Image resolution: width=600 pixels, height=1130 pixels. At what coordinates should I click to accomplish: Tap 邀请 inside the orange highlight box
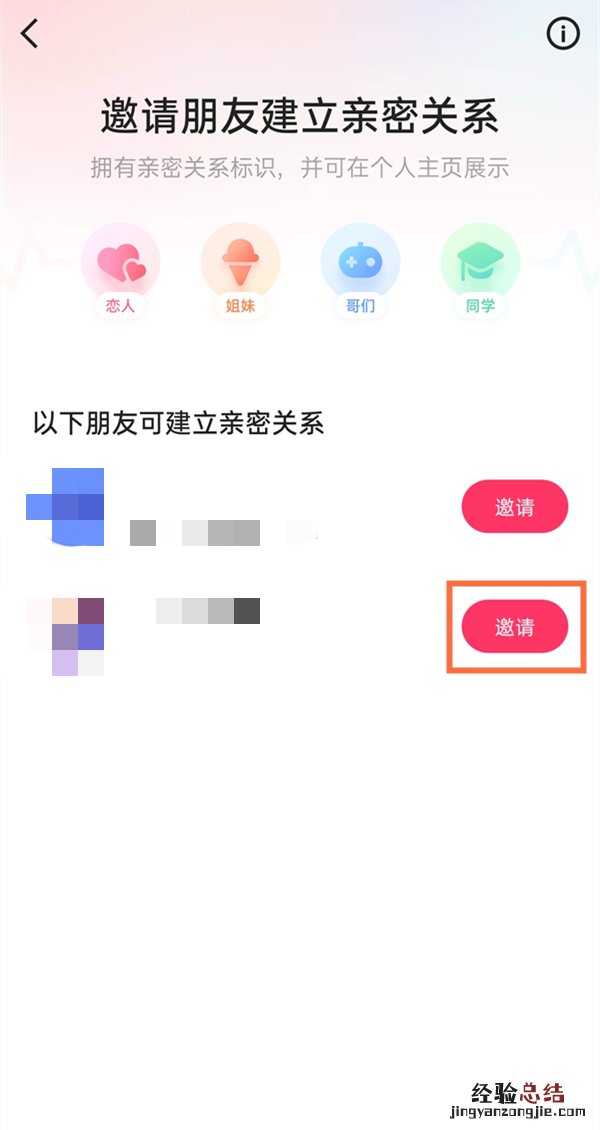(514, 627)
